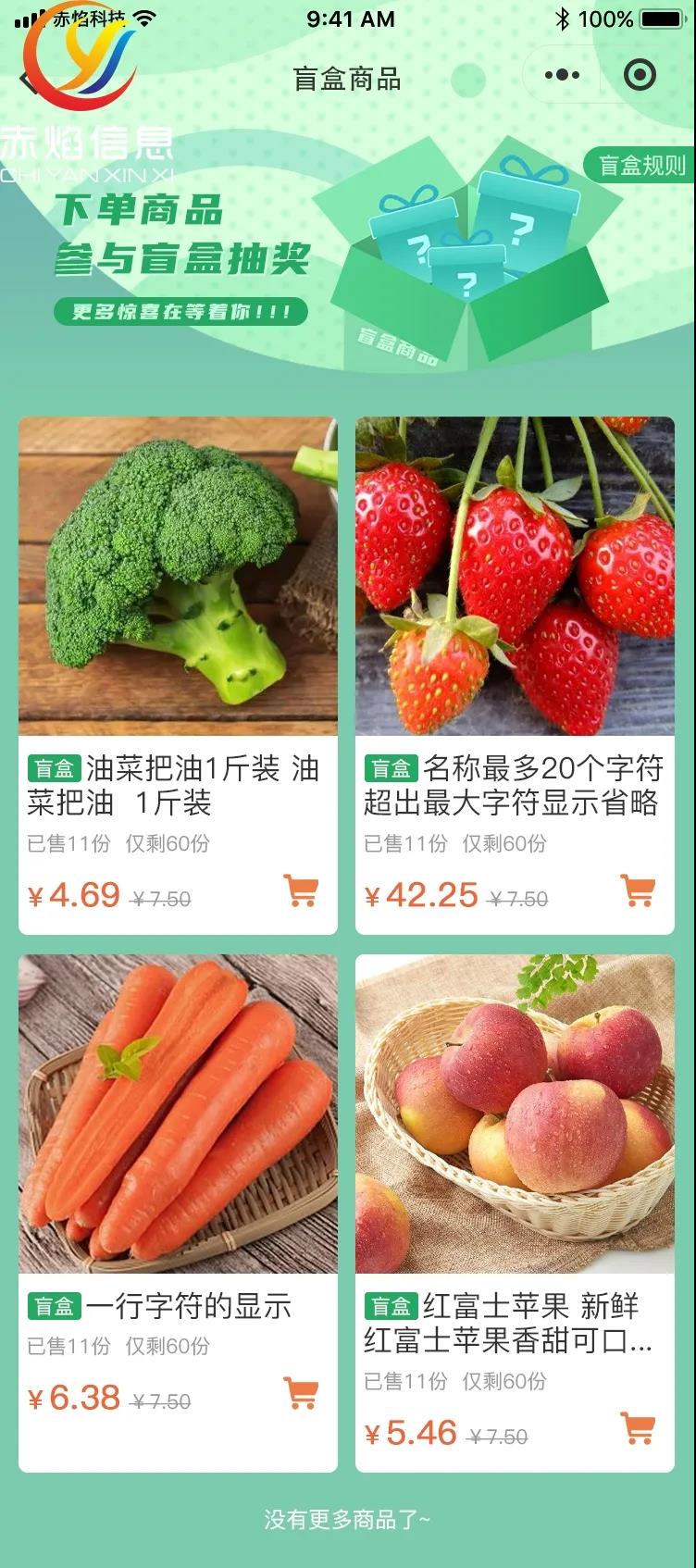The height and width of the screenshot is (1568, 696).
Task: Add the ¥42.25 strawberry item to cart
Action: (638, 890)
